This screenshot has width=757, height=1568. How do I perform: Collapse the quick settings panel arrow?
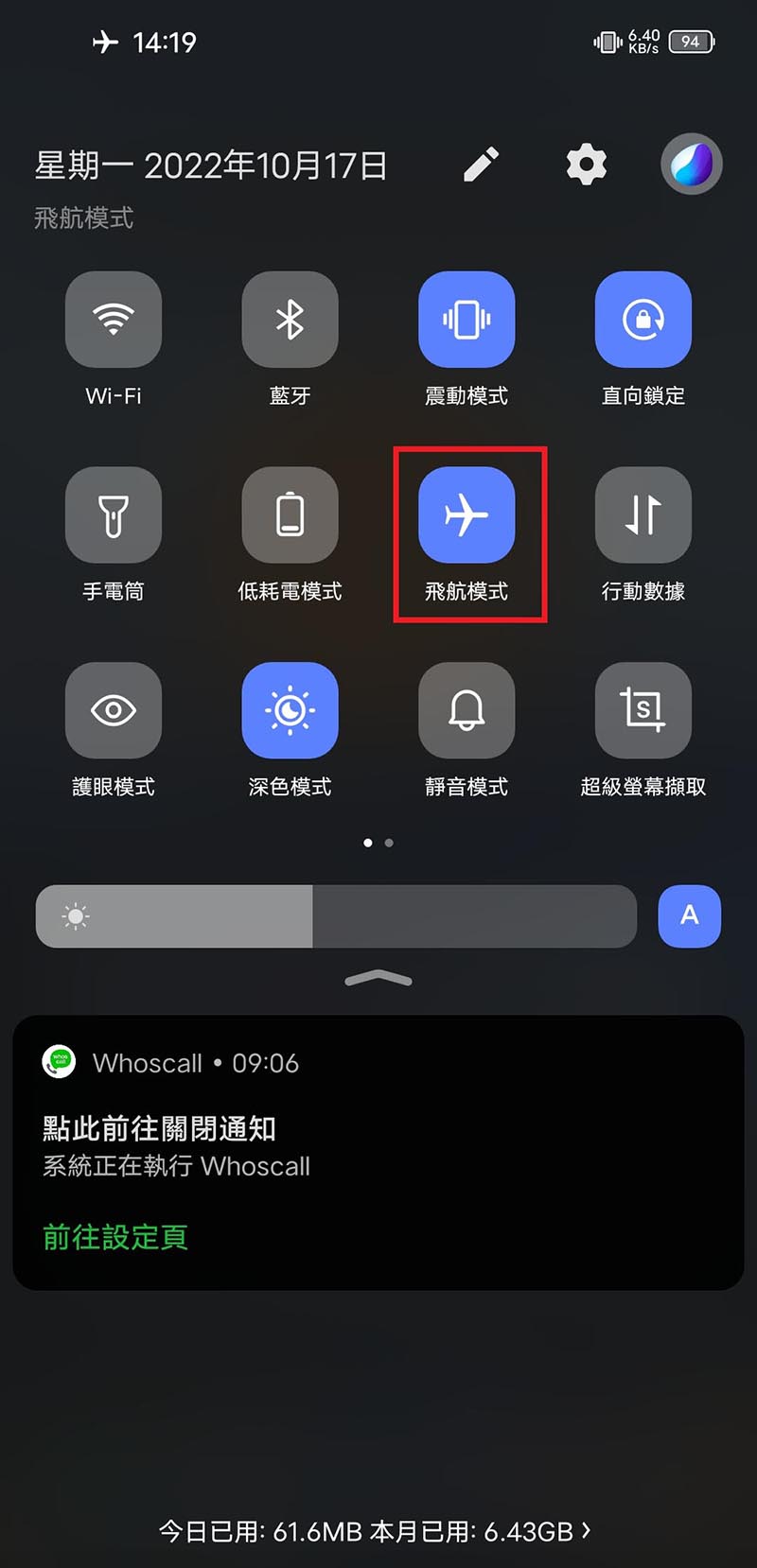pyautogui.click(x=378, y=979)
